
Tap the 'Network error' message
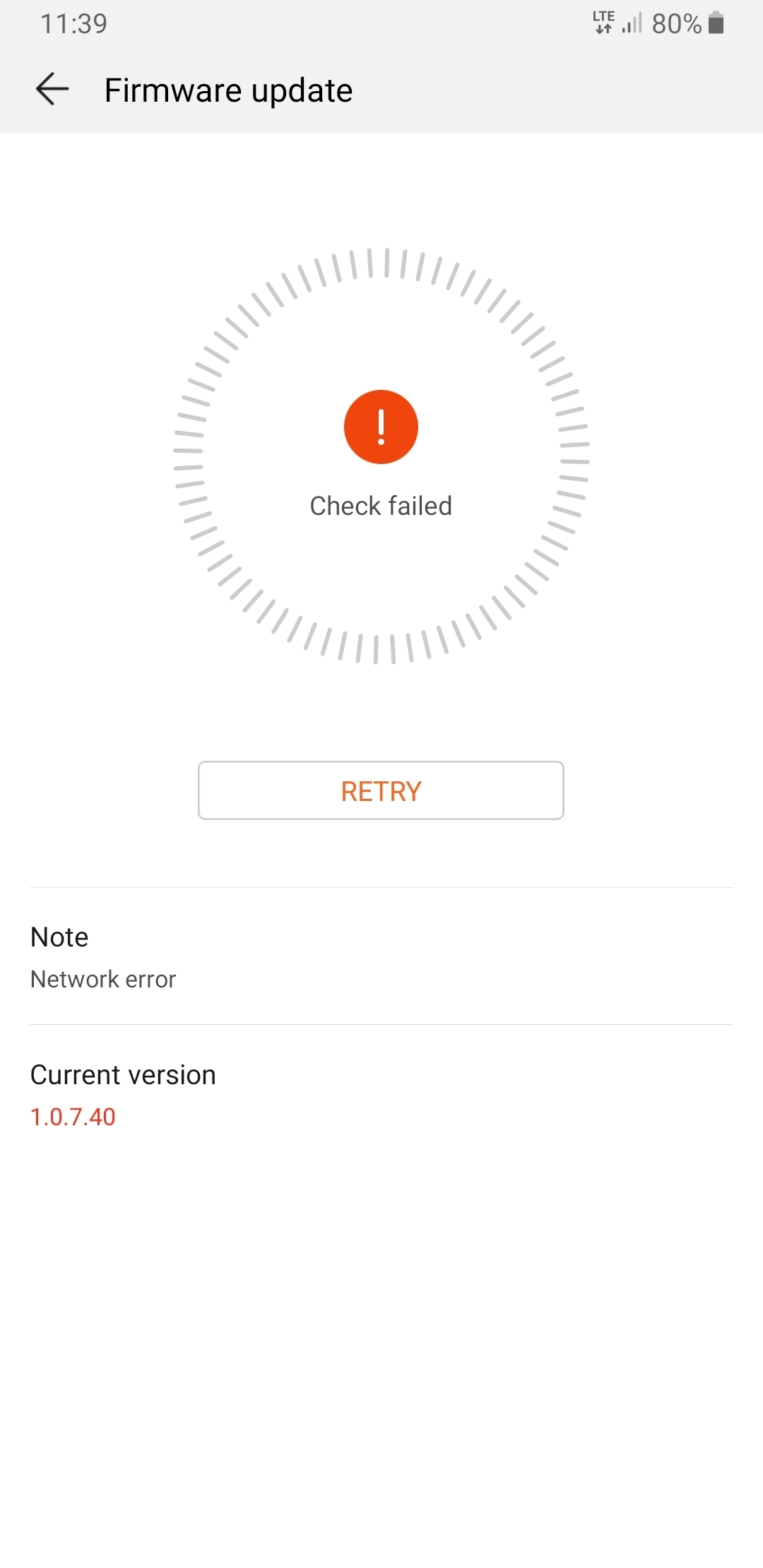pyautogui.click(x=102, y=979)
